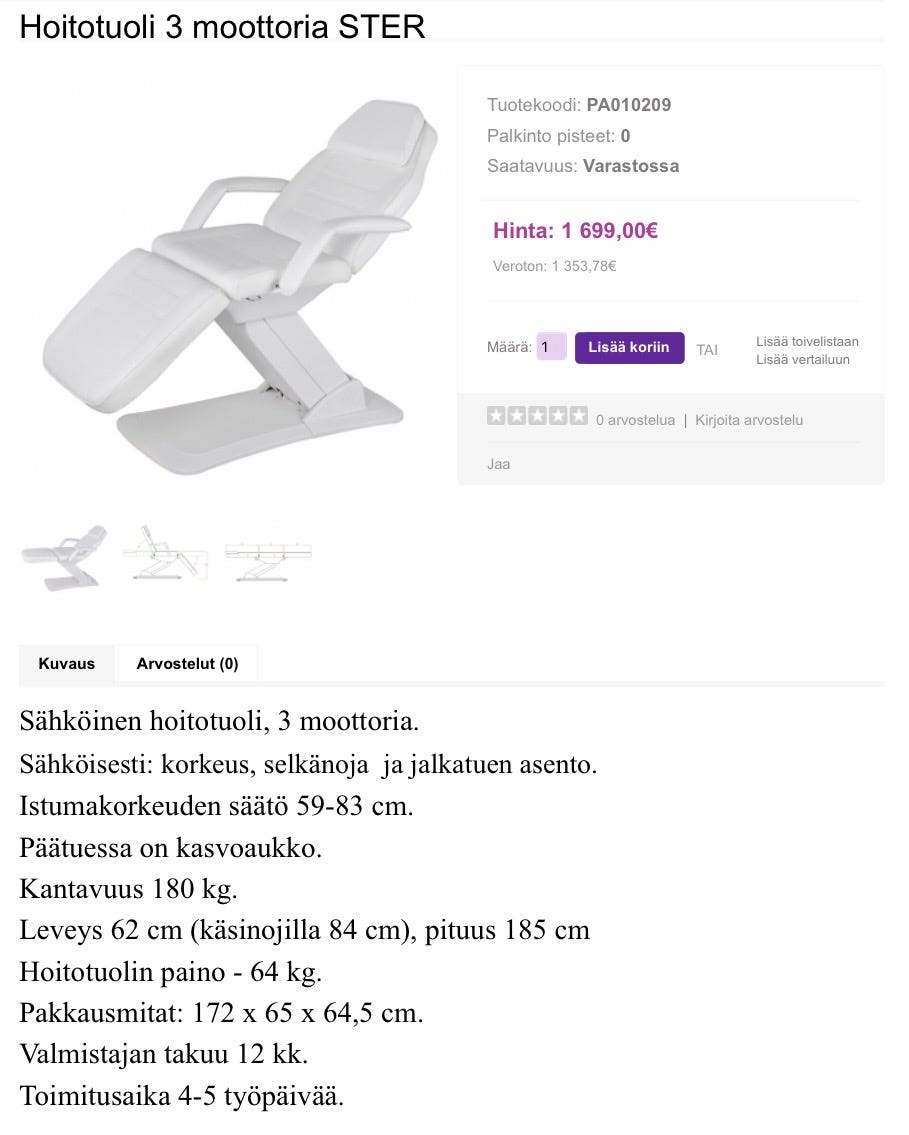Switch to the Kuvaus tab

pyautogui.click(x=67, y=664)
